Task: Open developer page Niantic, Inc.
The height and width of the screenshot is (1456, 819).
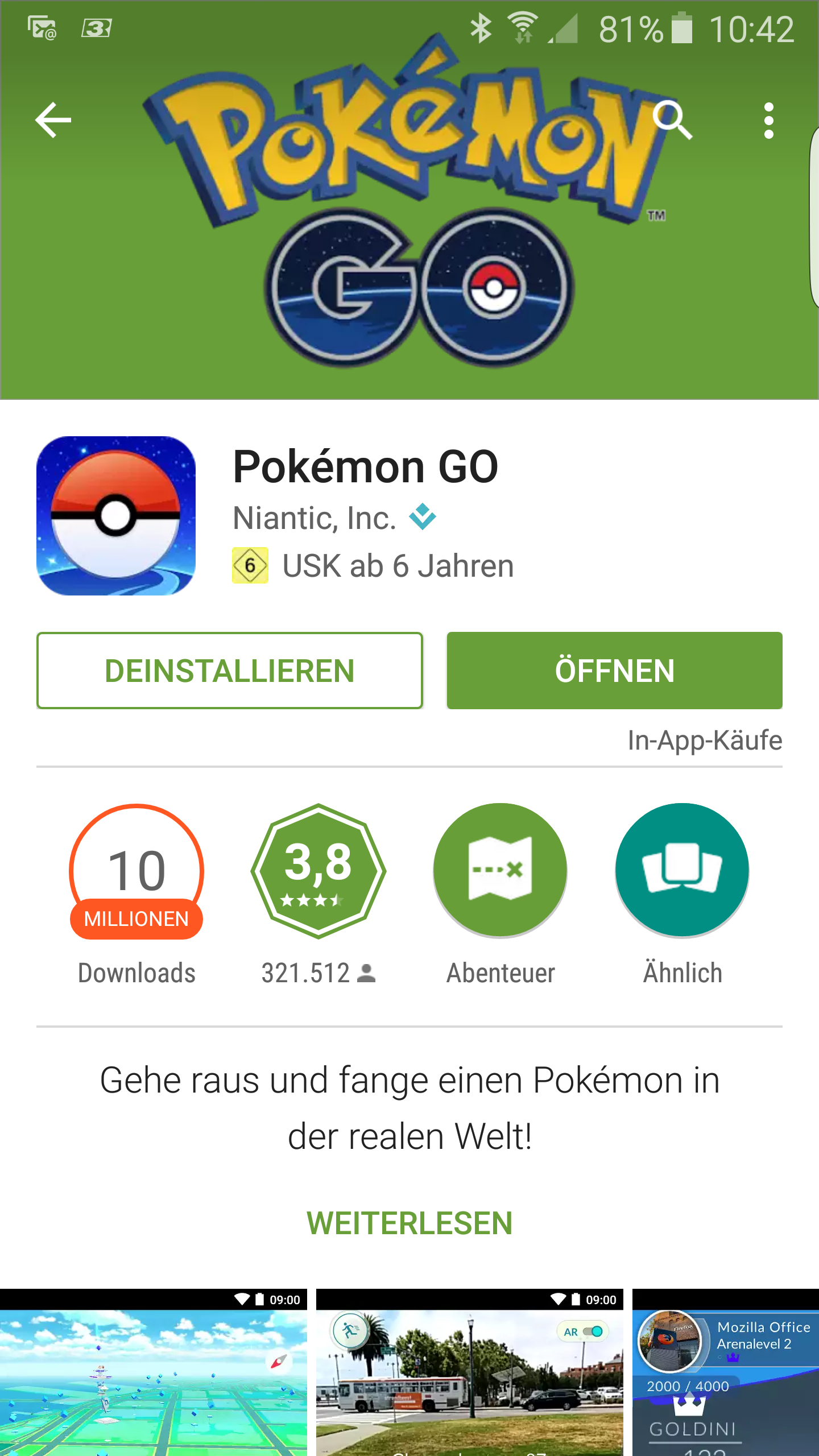Action: (x=315, y=518)
